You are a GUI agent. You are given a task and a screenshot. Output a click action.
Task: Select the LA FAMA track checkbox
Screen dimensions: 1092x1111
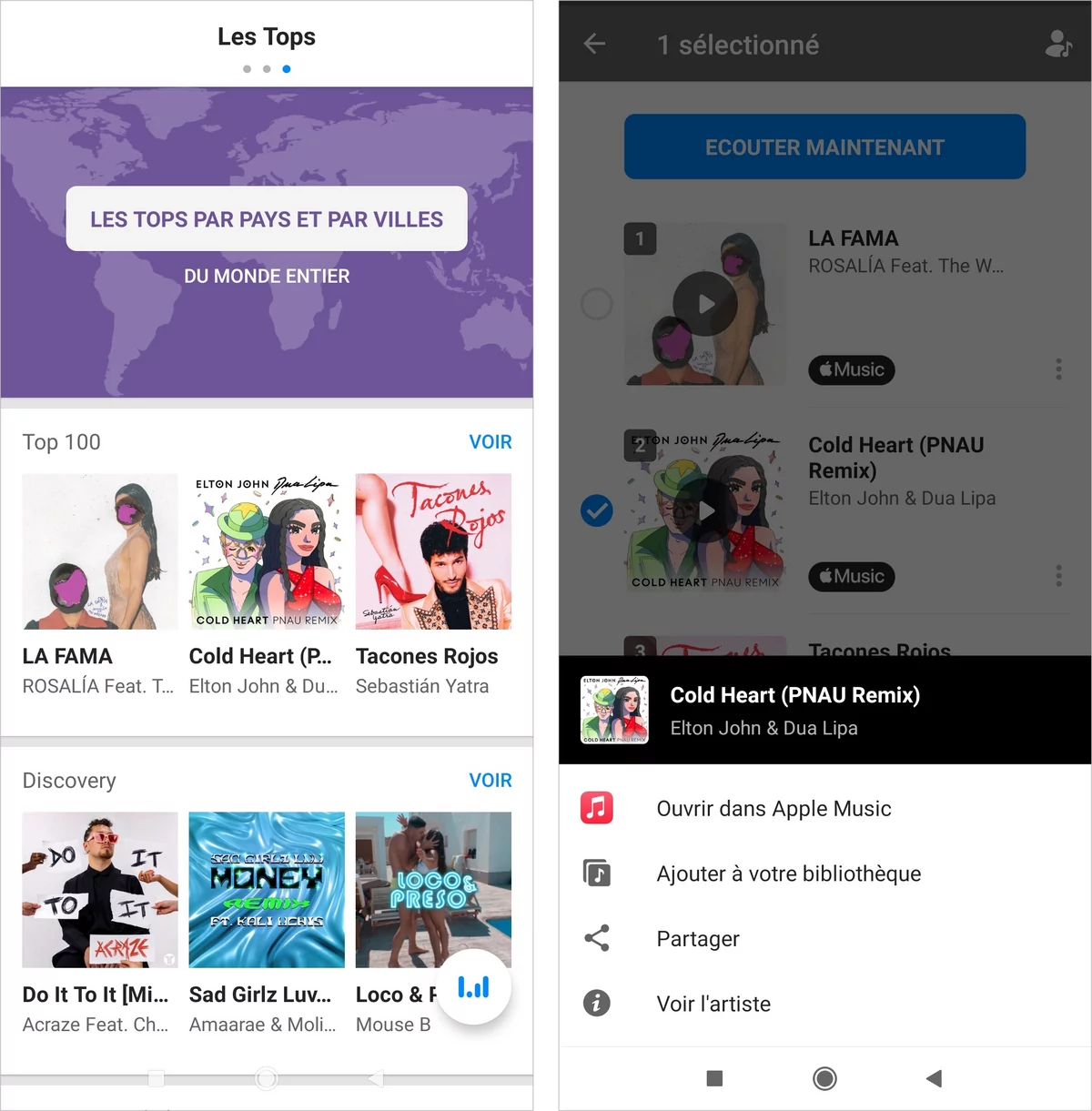[597, 304]
